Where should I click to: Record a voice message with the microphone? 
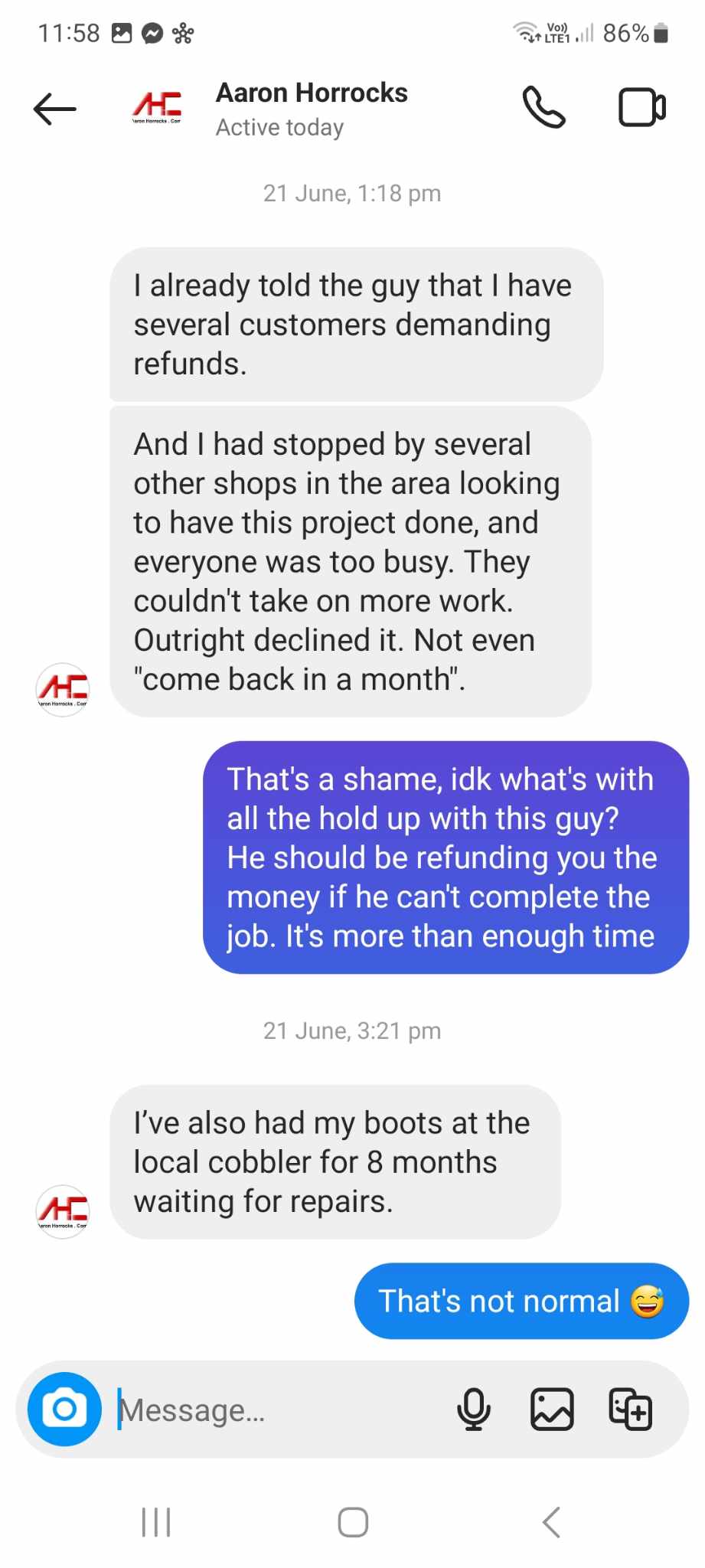[474, 1409]
